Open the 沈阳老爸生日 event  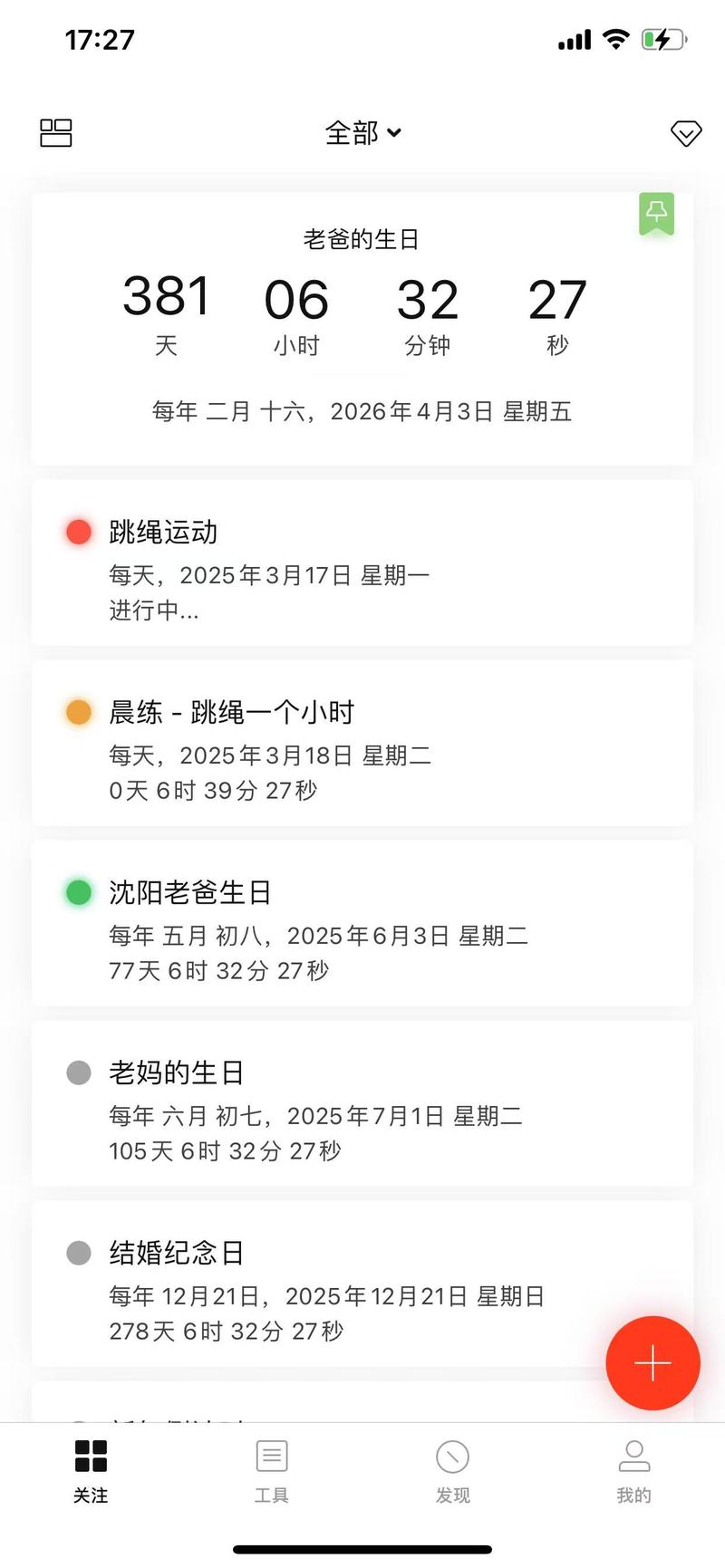point(362,923)
